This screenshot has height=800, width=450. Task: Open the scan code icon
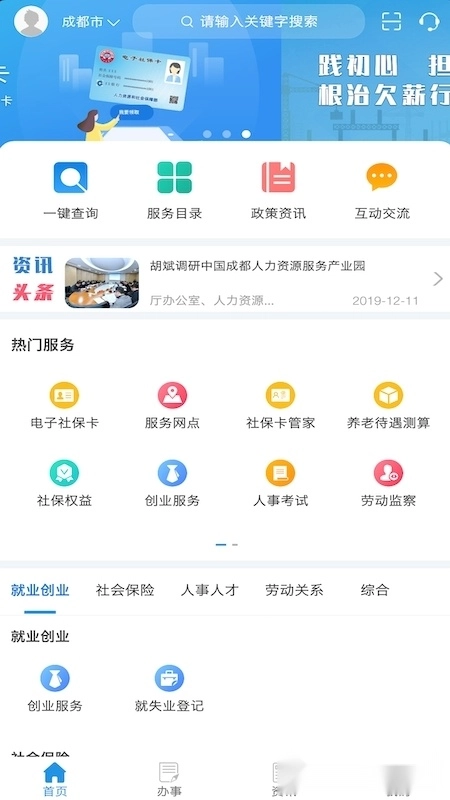pos(391,21)
